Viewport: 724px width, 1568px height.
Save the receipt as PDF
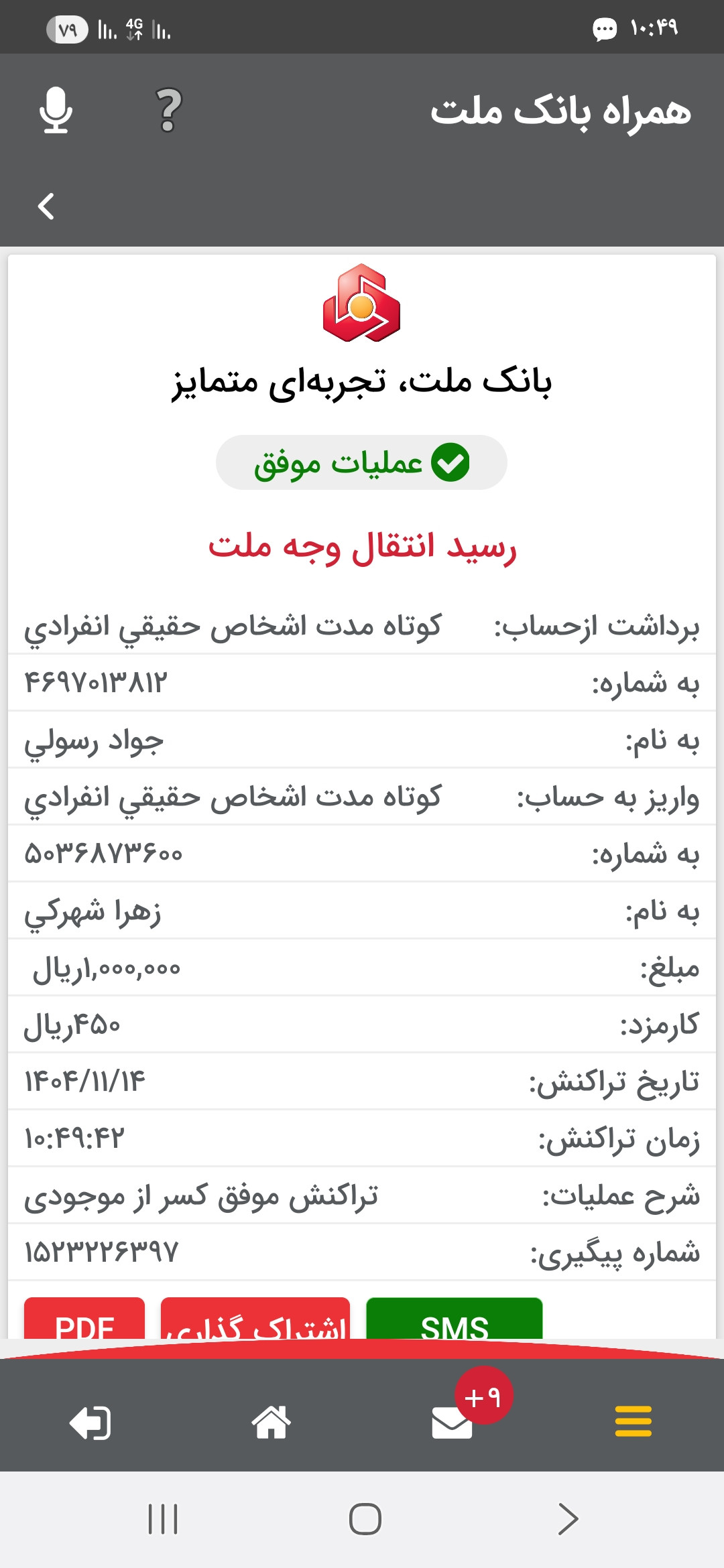(x=84, y=1318)
